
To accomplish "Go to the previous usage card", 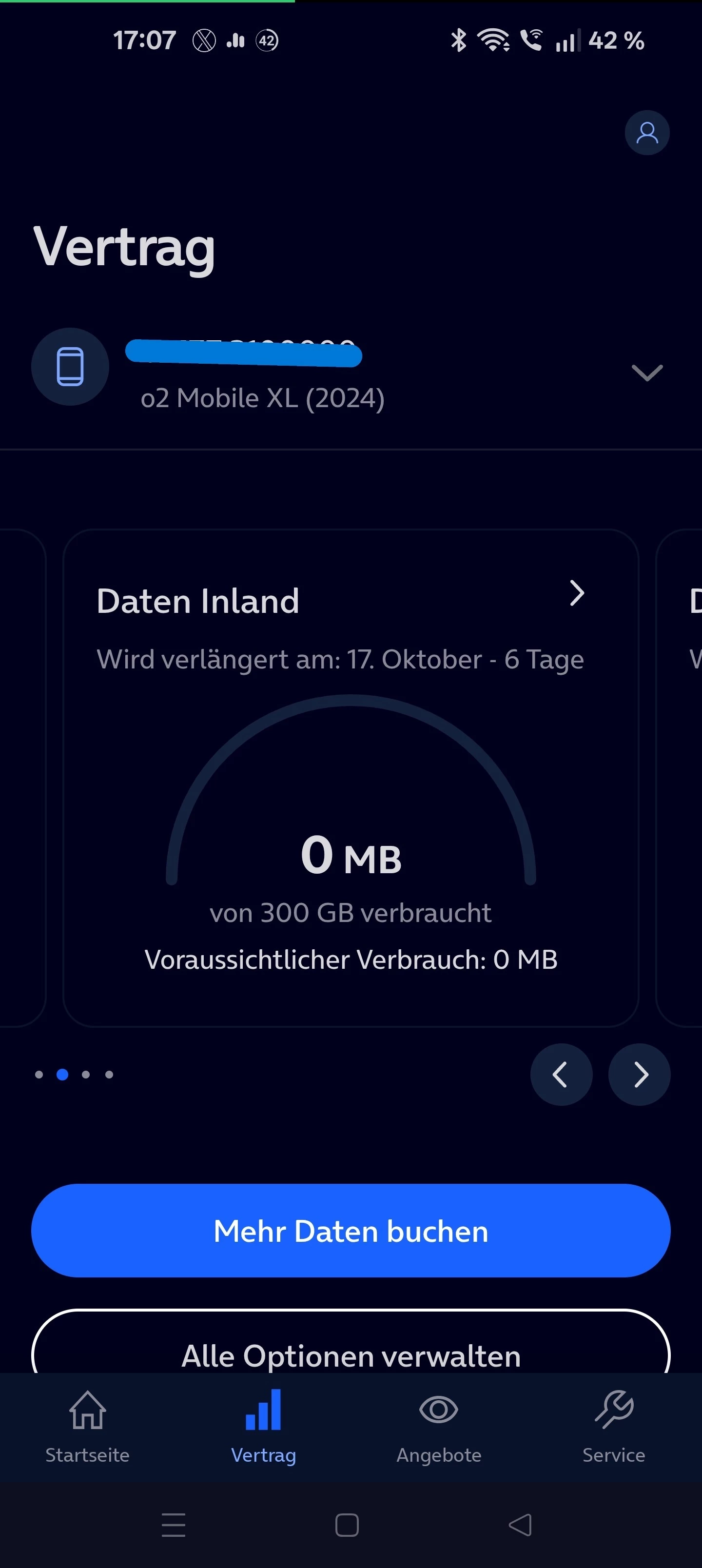I will coord(561,1075).
